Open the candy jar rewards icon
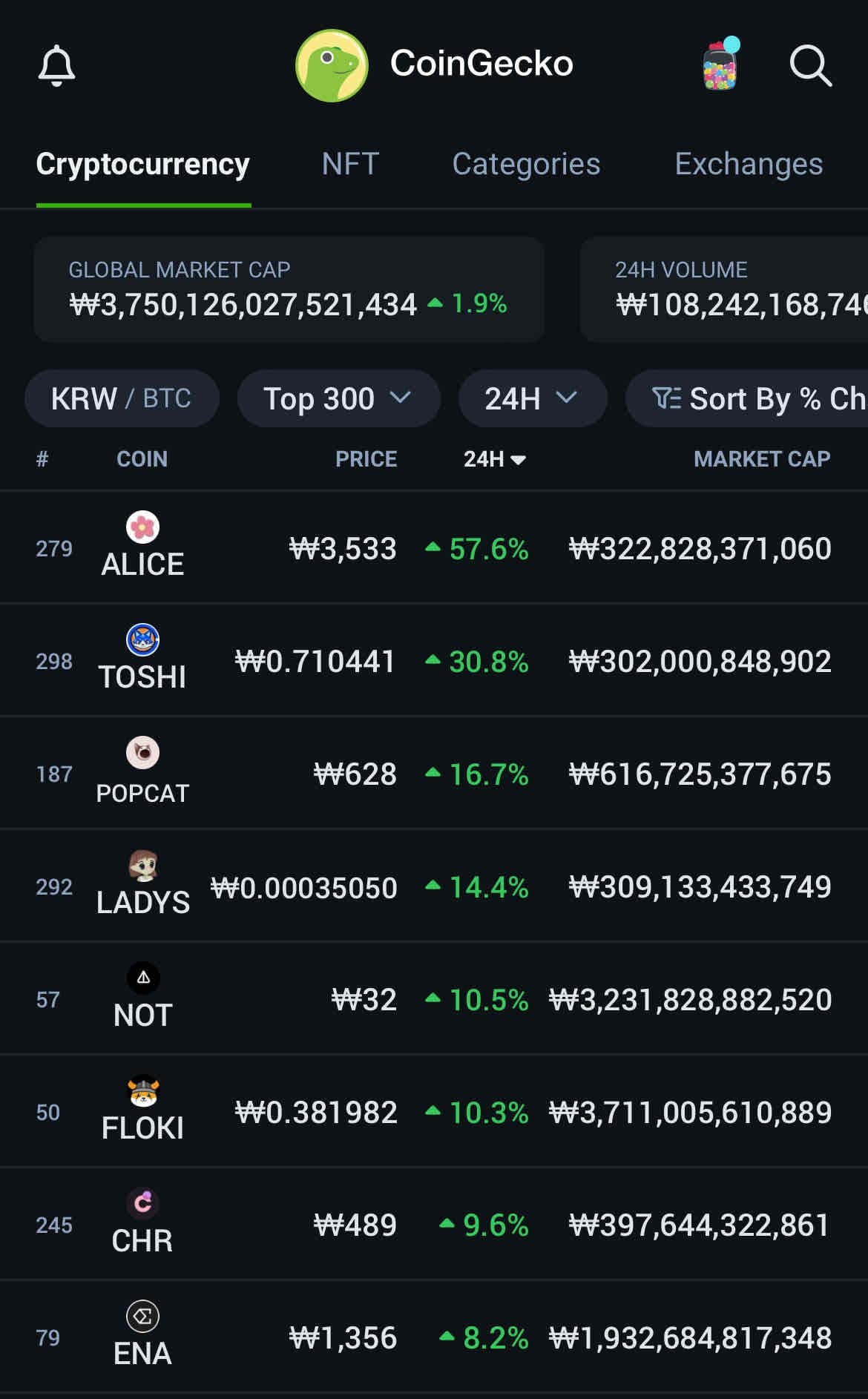Screen dimensions: 868x1399 click(x=720, y=66)
